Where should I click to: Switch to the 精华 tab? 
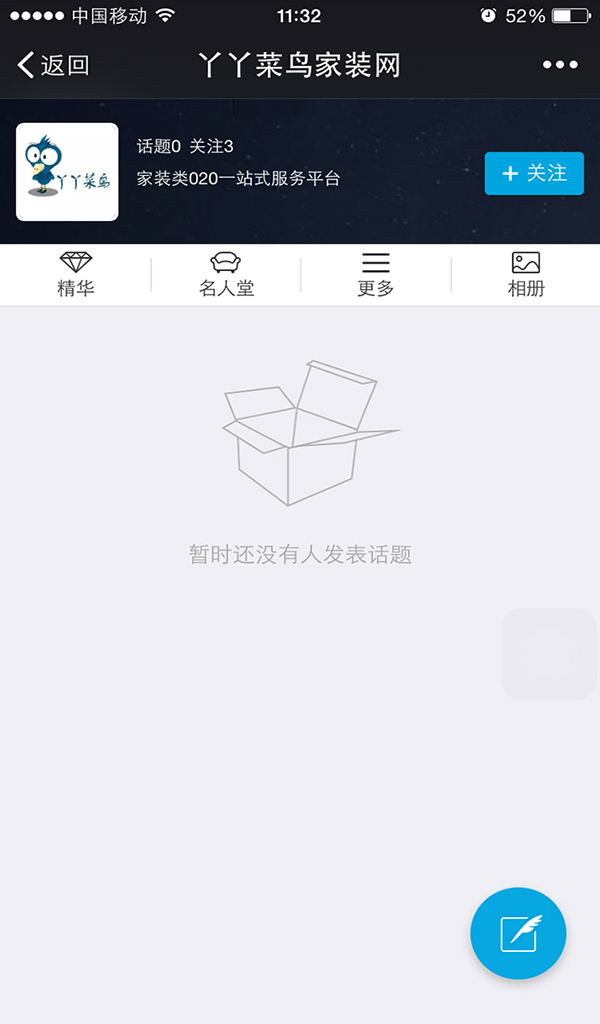pos(76,275)
